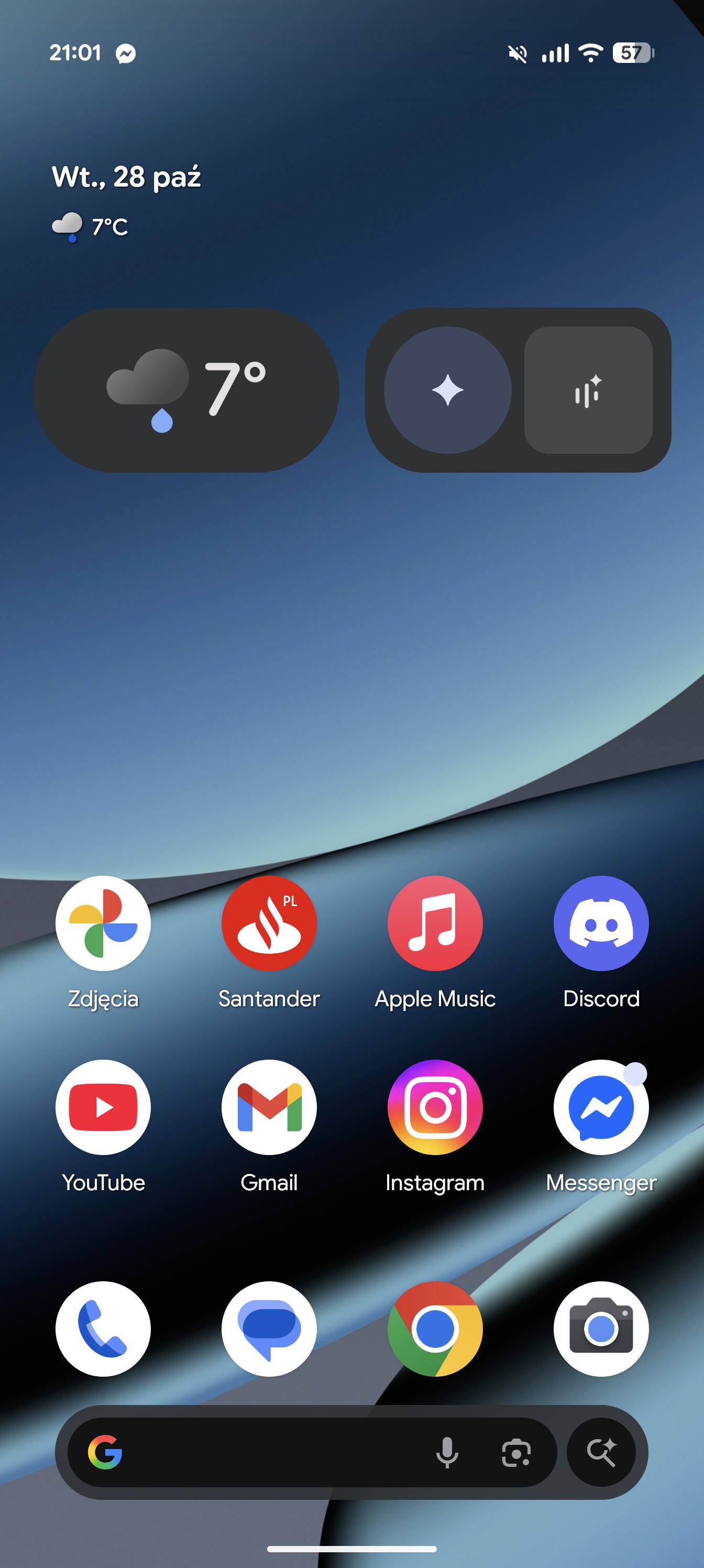This screenshot has width=704, height=1568.
Task: Open the Phone dialer app
Action: click(103, 1328)
